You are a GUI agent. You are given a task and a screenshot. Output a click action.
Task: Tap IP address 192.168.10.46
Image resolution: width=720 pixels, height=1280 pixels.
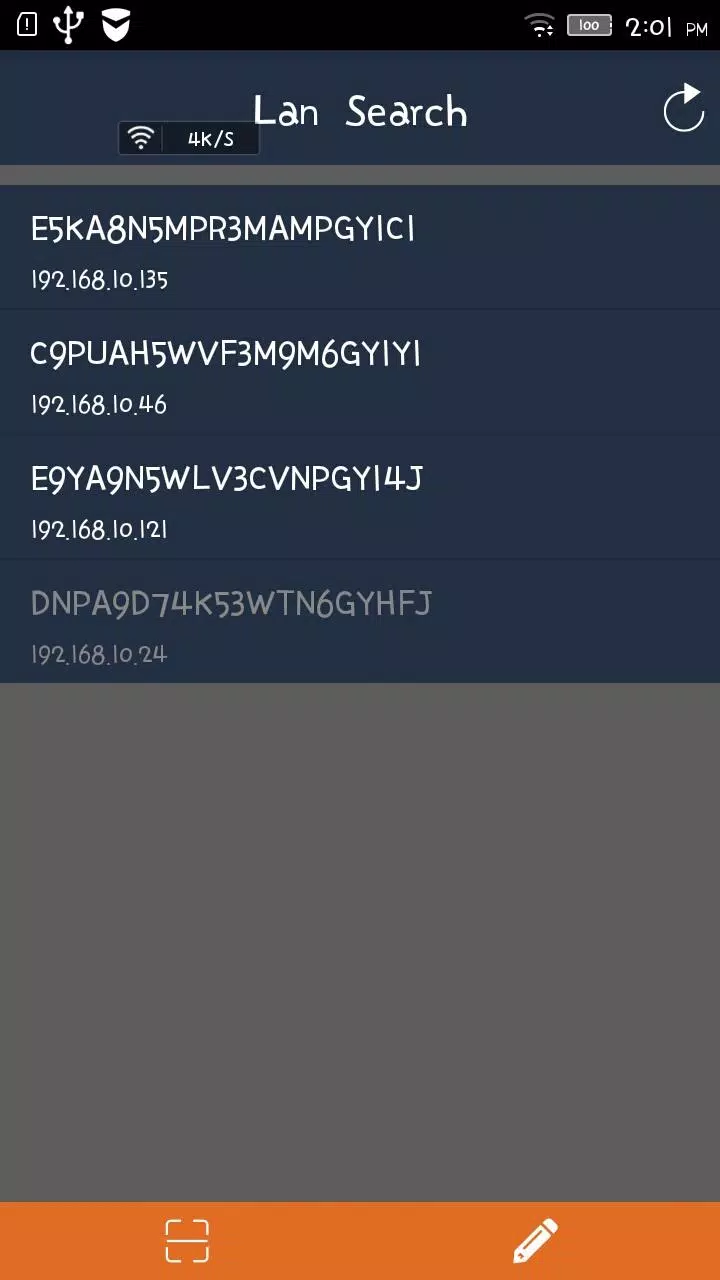click(x=97, y=405)
